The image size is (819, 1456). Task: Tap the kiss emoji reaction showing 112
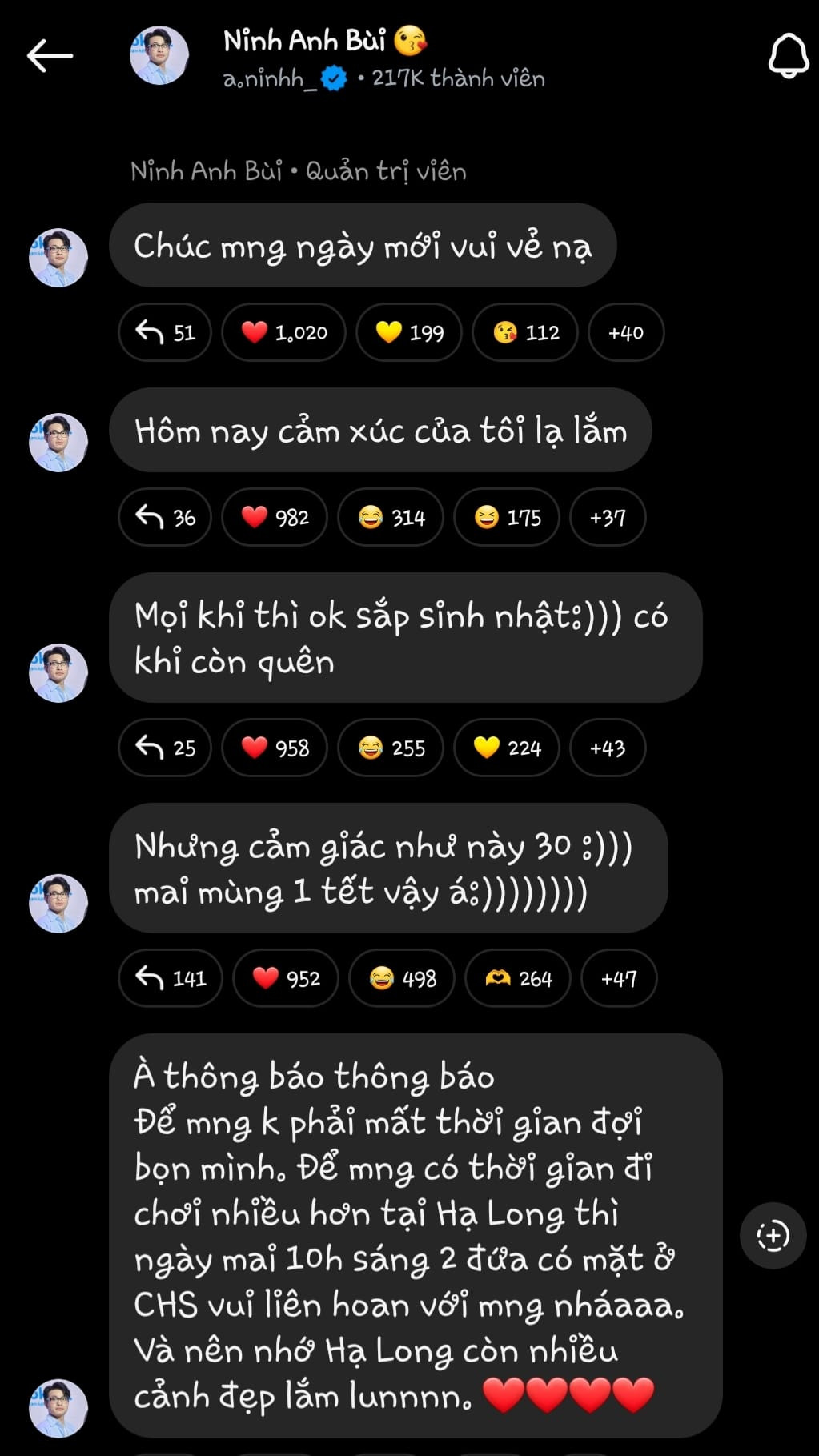[x=524, y=332]
